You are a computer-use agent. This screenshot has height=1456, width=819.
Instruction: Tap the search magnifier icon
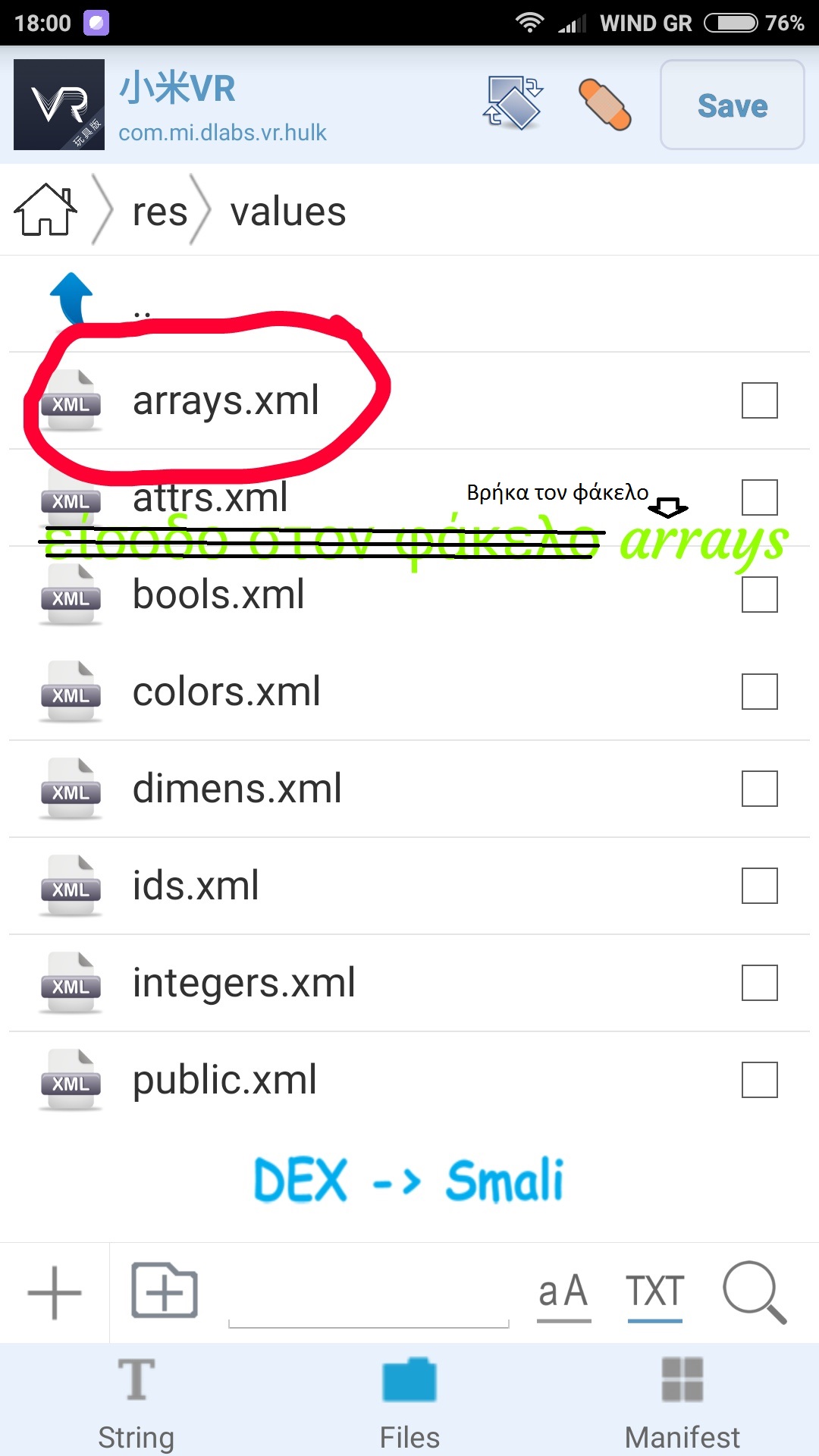click(x=754, y=1292)
